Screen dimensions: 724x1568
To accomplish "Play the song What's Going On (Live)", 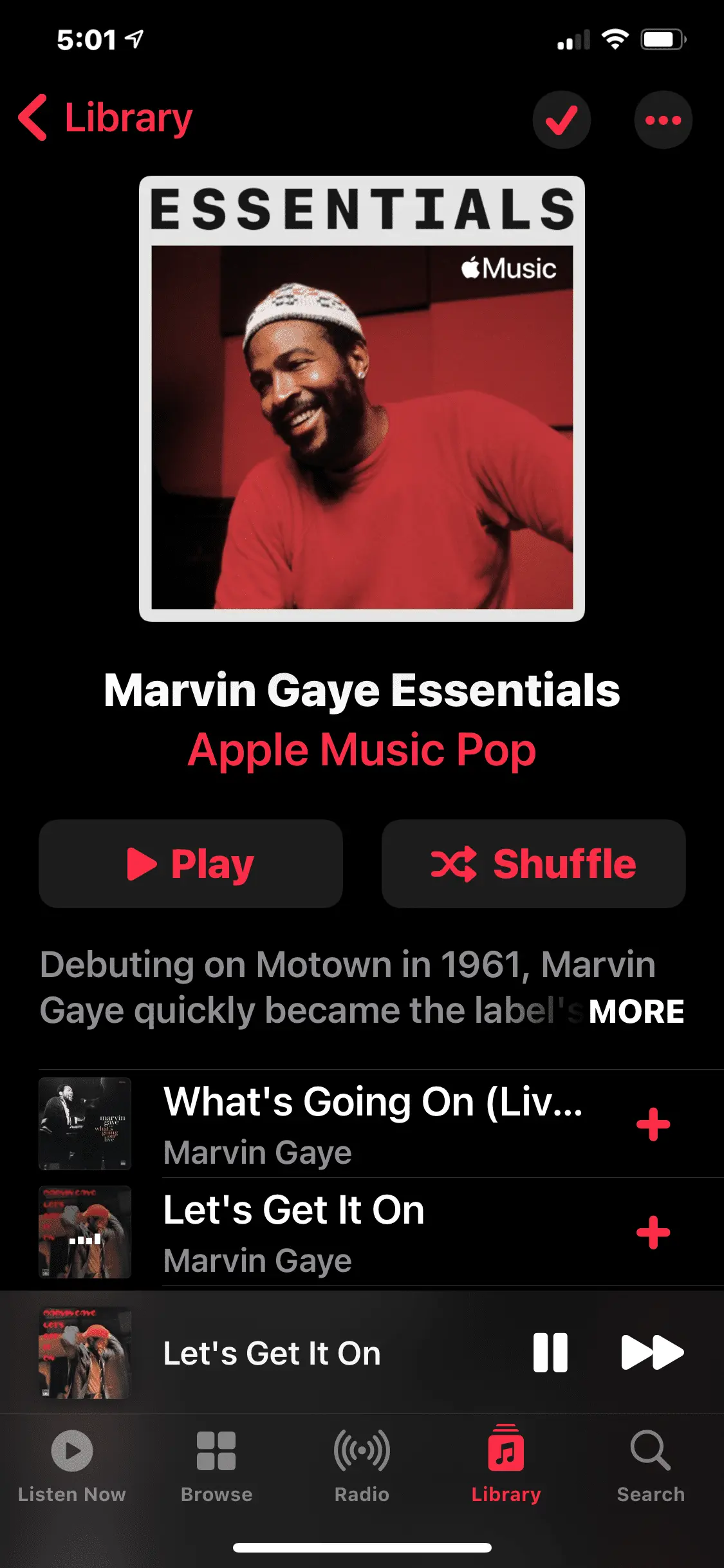I will pyautogui.click(x=373, y=1124).
